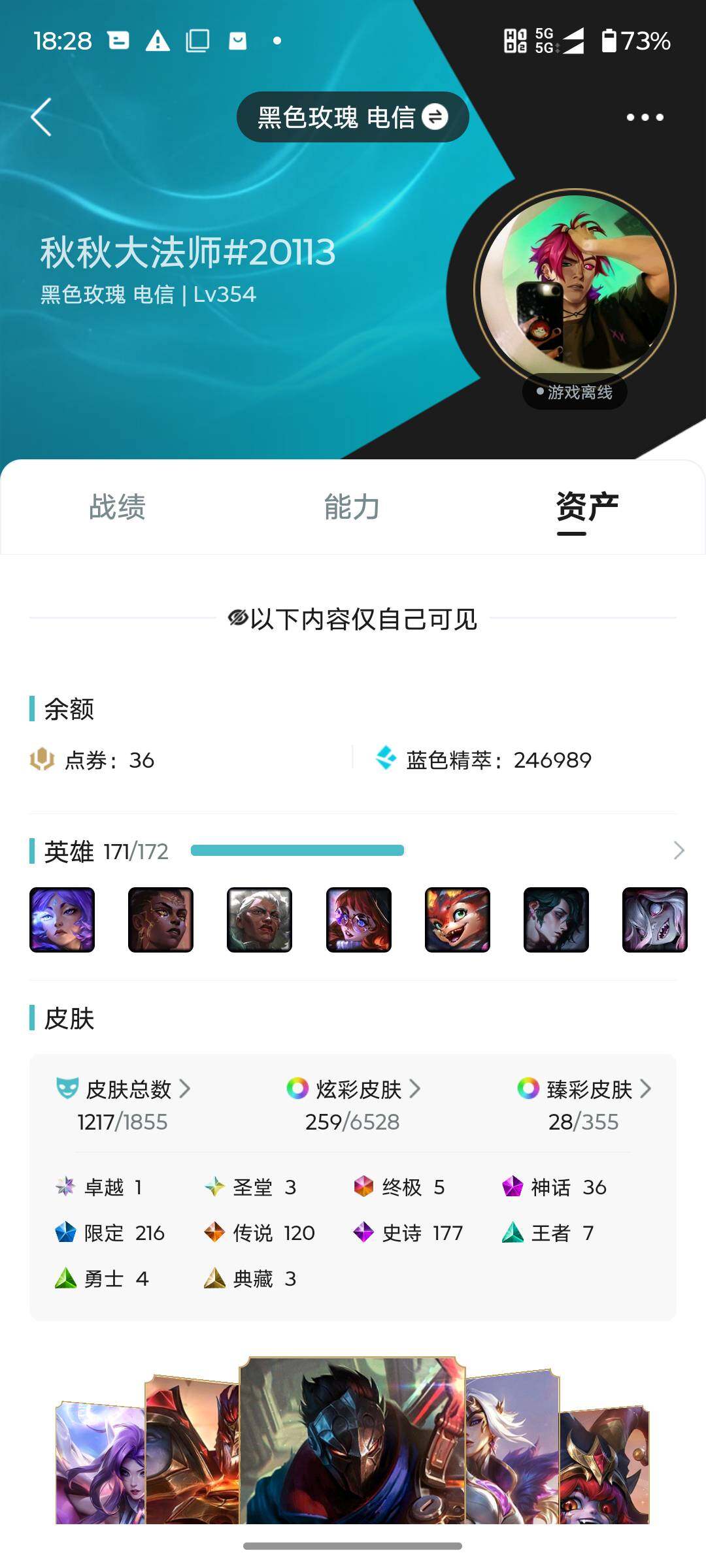Go back using the top-left arrow
Viewport: 706px width, 1568px height.
point(42,118)
